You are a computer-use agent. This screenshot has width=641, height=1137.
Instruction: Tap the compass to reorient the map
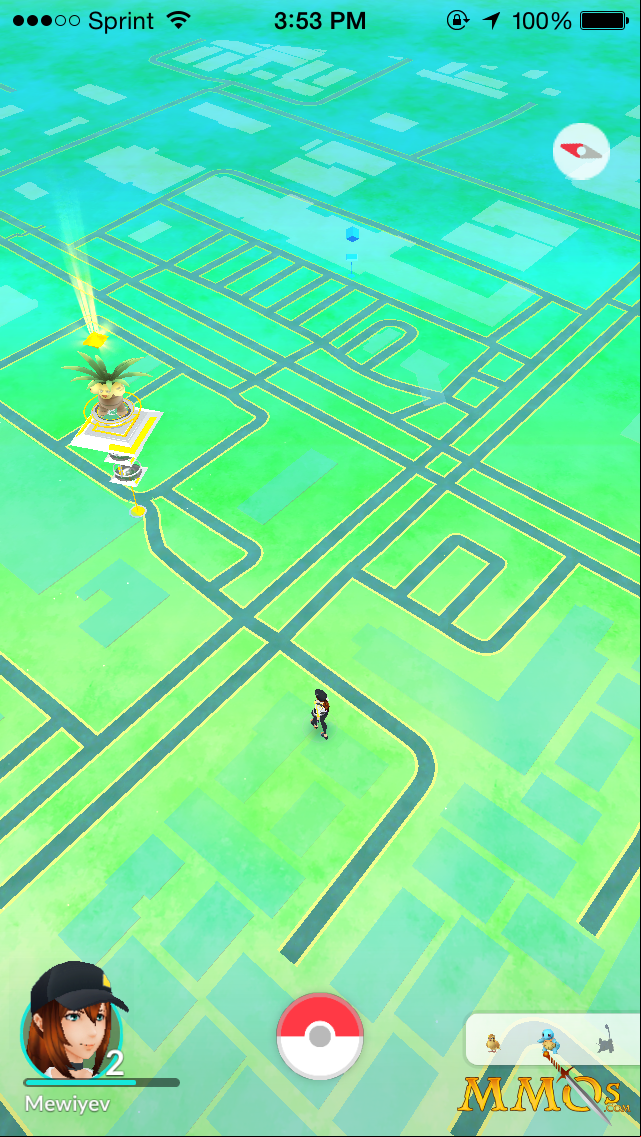pyautogui.click(x=581, y=151)
